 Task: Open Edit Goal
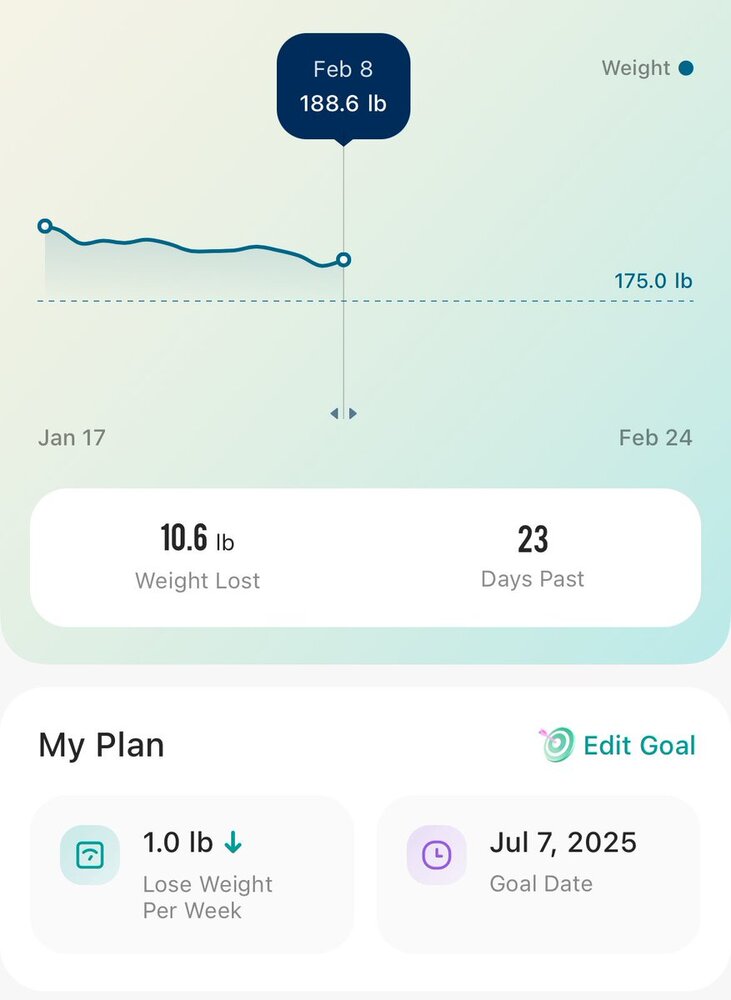tap(617, 745)
